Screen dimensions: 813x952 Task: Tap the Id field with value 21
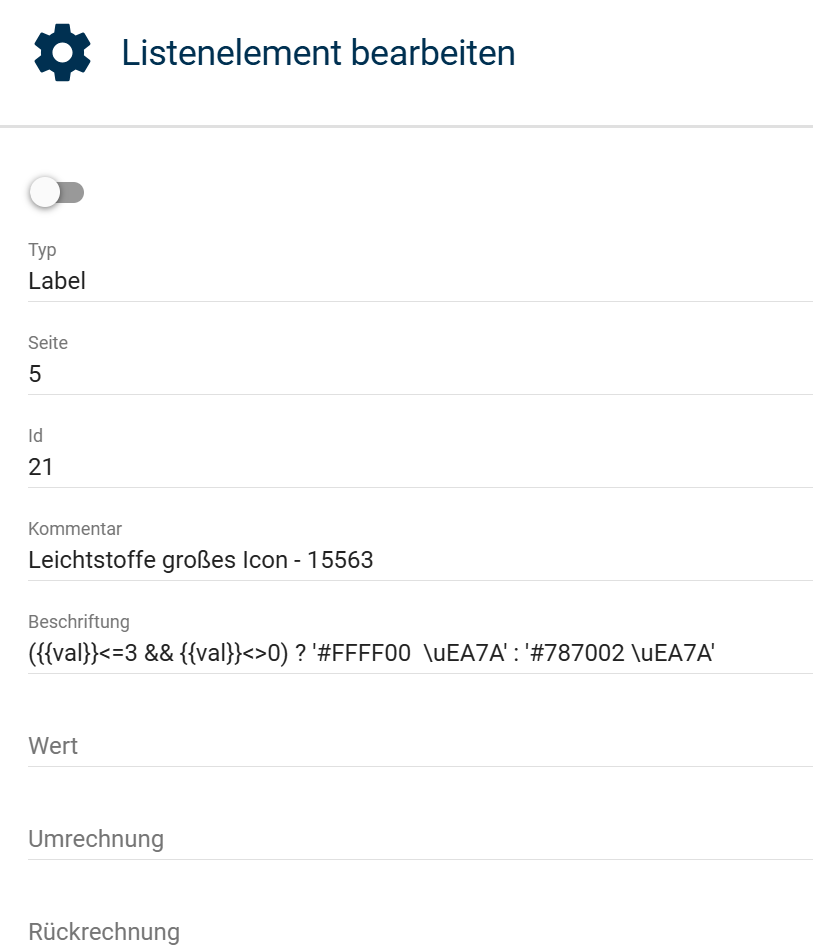(x=420, y=467)
